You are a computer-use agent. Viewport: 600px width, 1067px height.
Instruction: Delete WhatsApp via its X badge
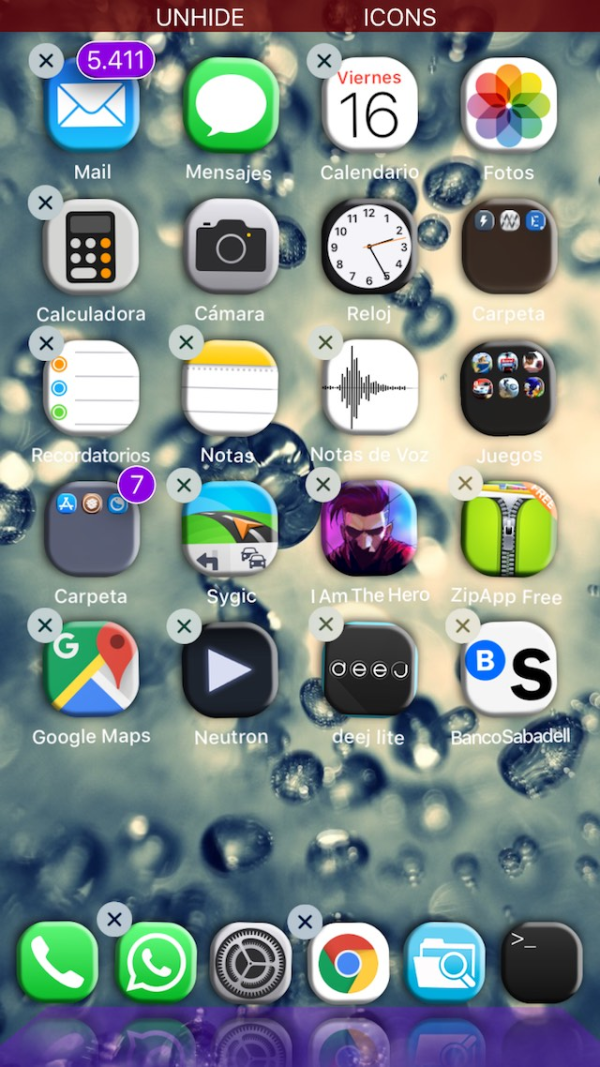pos(114,919)
